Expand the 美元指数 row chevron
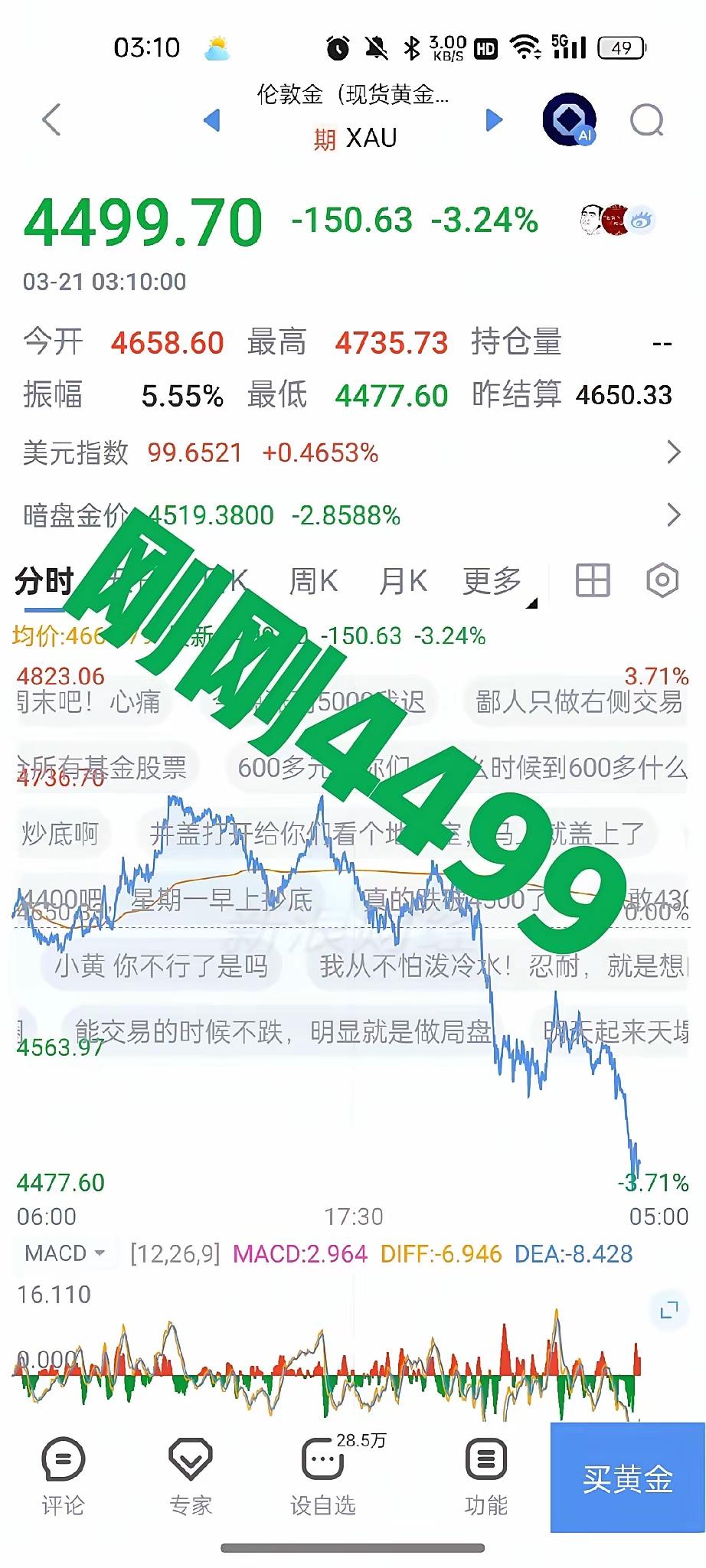706x1568 pixels. (674, 451)
